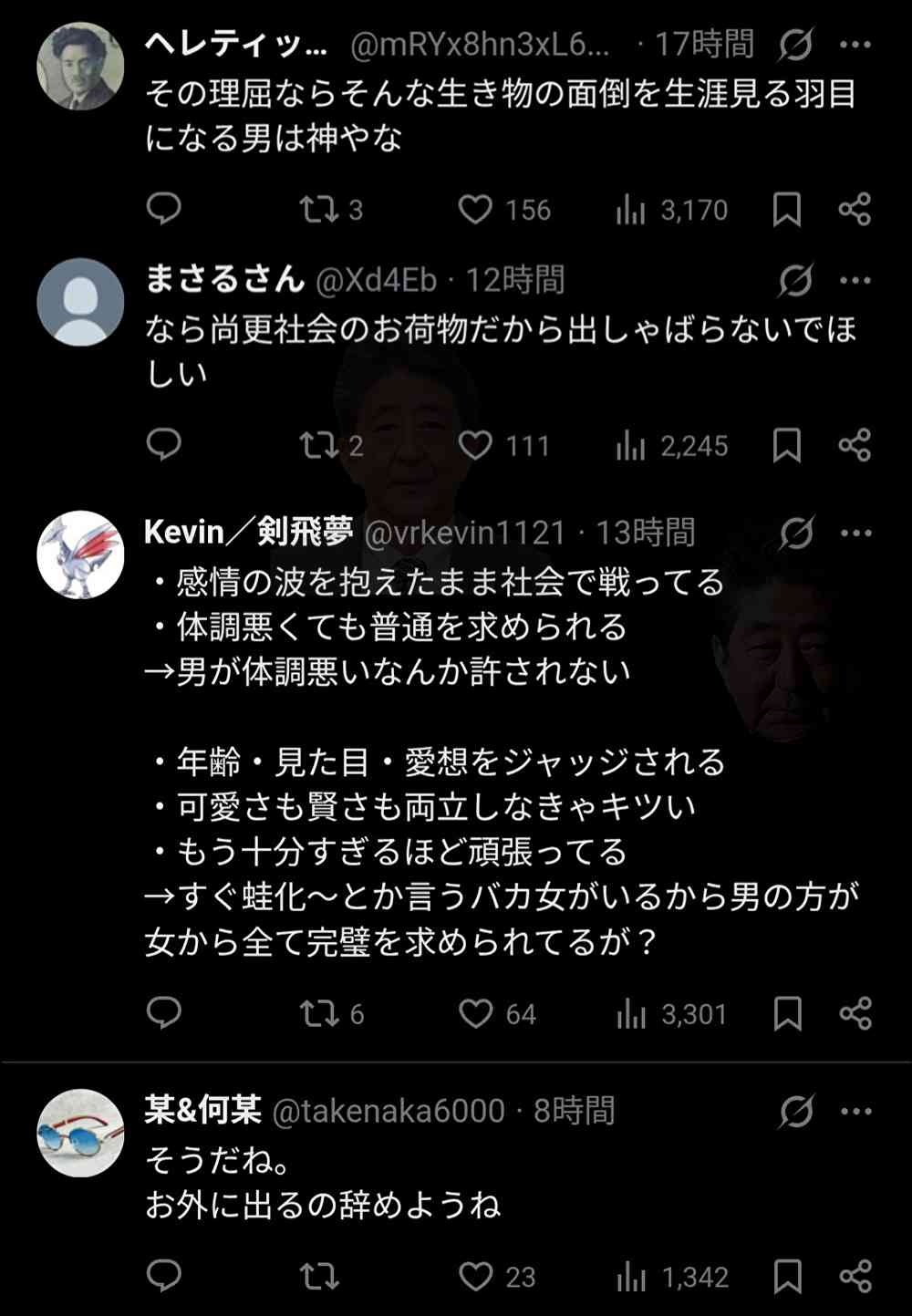
Task: Bookmark 某&何某's post
Action: [787, 1276]
